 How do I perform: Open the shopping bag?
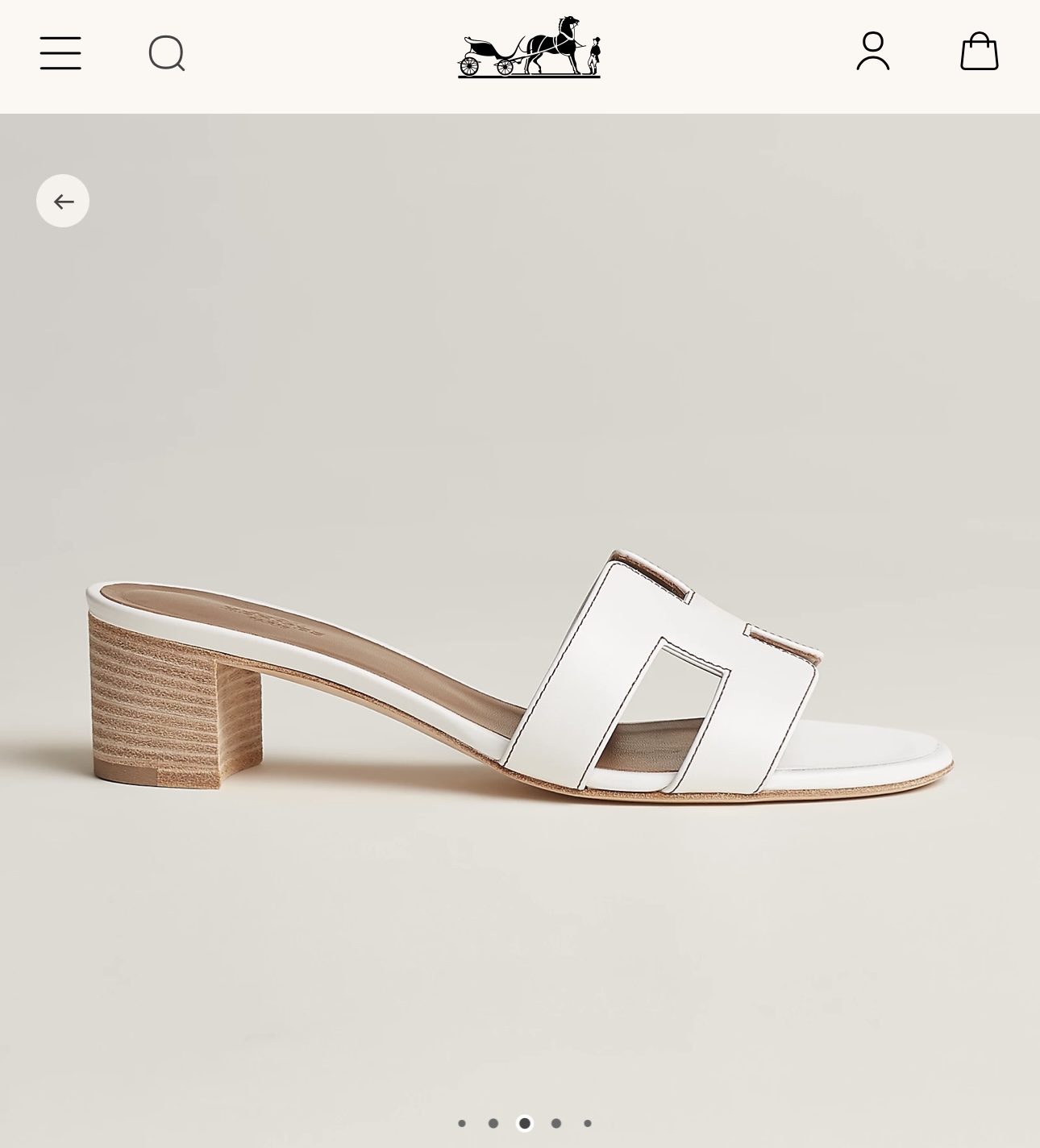(x=980, y=51)
